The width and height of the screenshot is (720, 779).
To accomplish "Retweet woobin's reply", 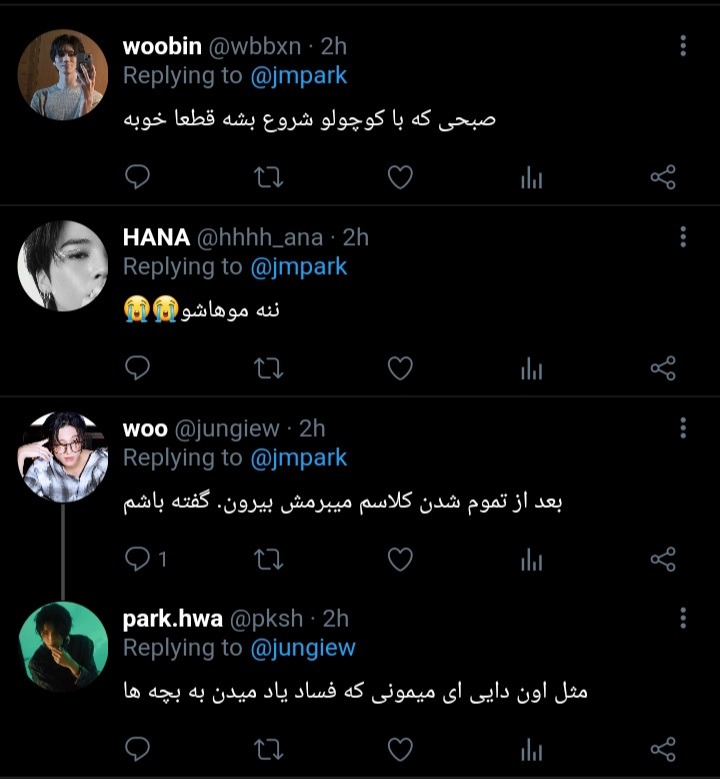I will click(x=269, y=177).
